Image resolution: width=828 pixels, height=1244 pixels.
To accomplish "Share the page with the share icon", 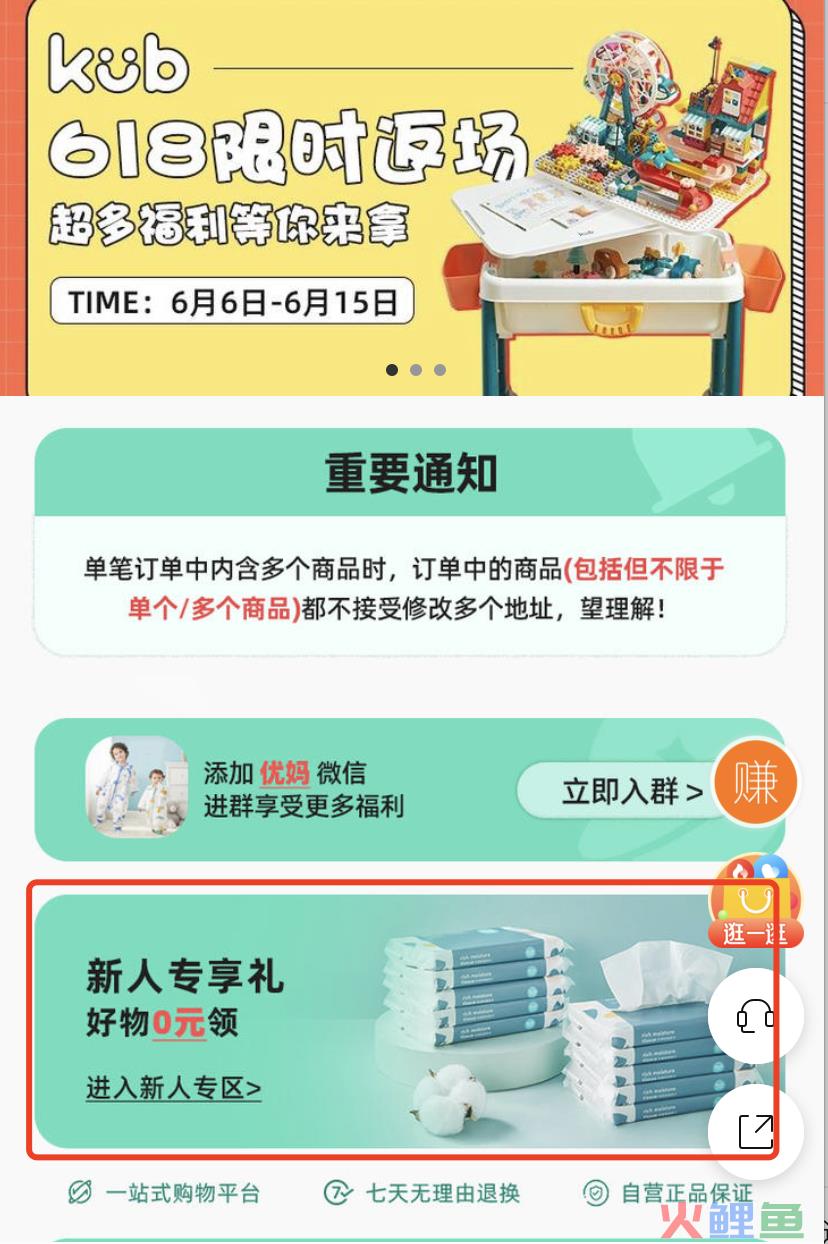I will tap(755, 1132).
